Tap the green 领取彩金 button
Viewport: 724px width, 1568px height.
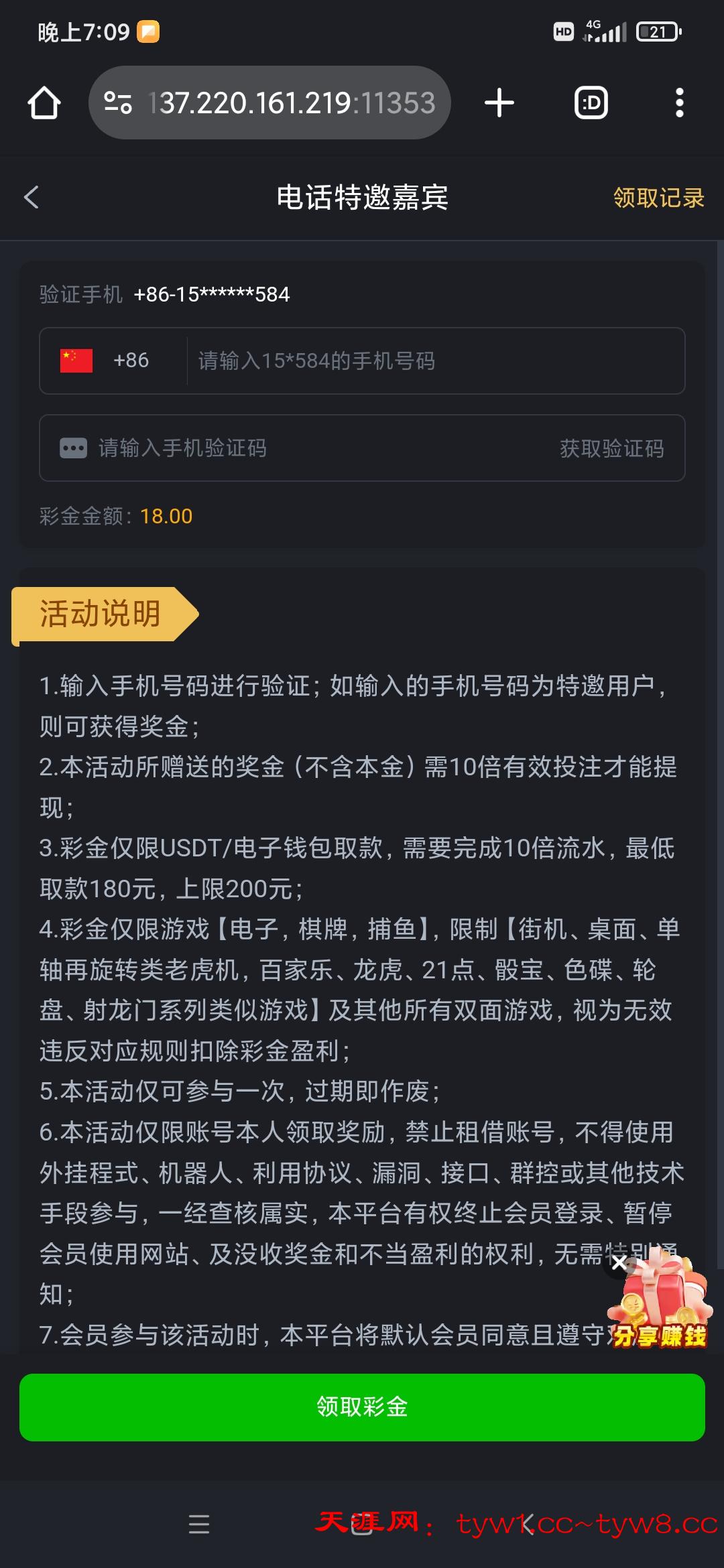362,1407
